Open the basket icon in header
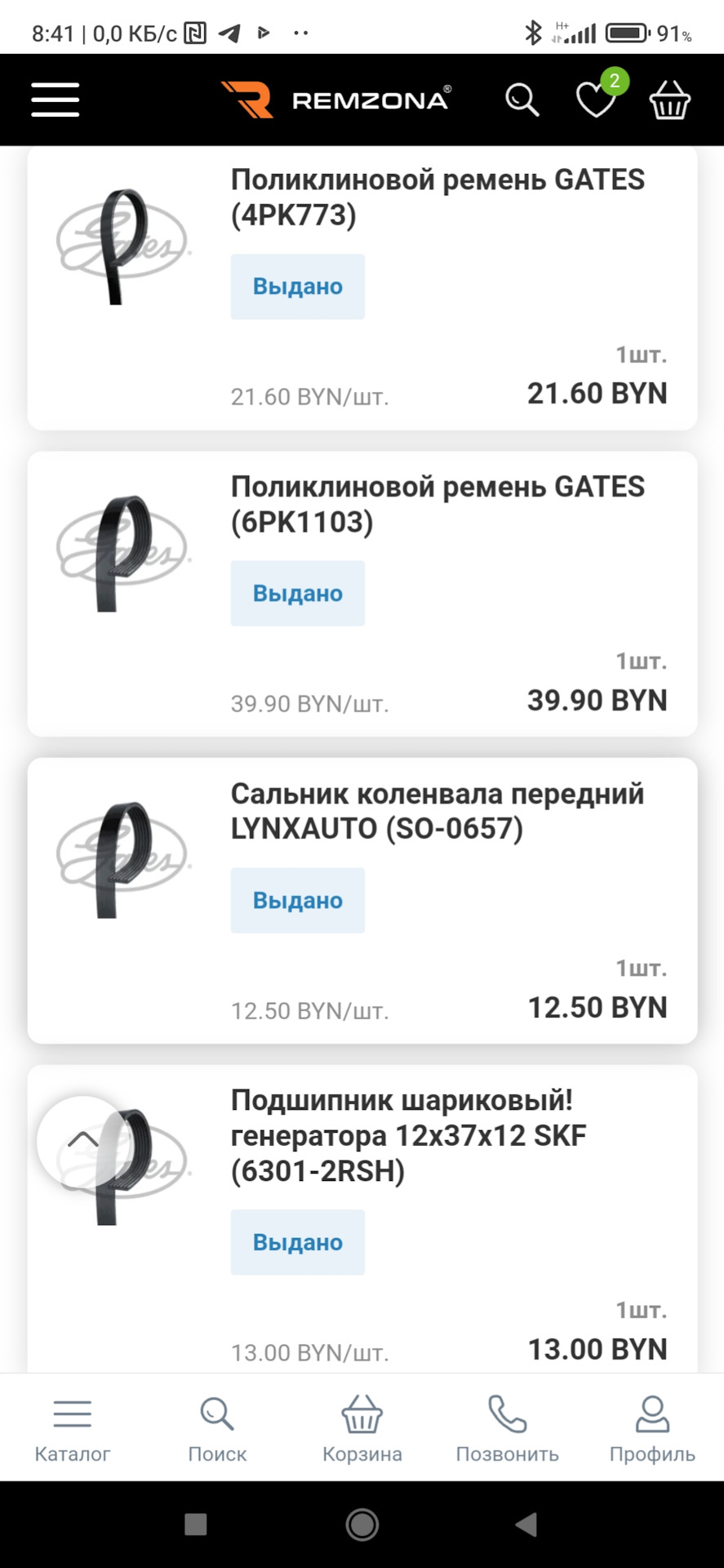 point(669,100)
